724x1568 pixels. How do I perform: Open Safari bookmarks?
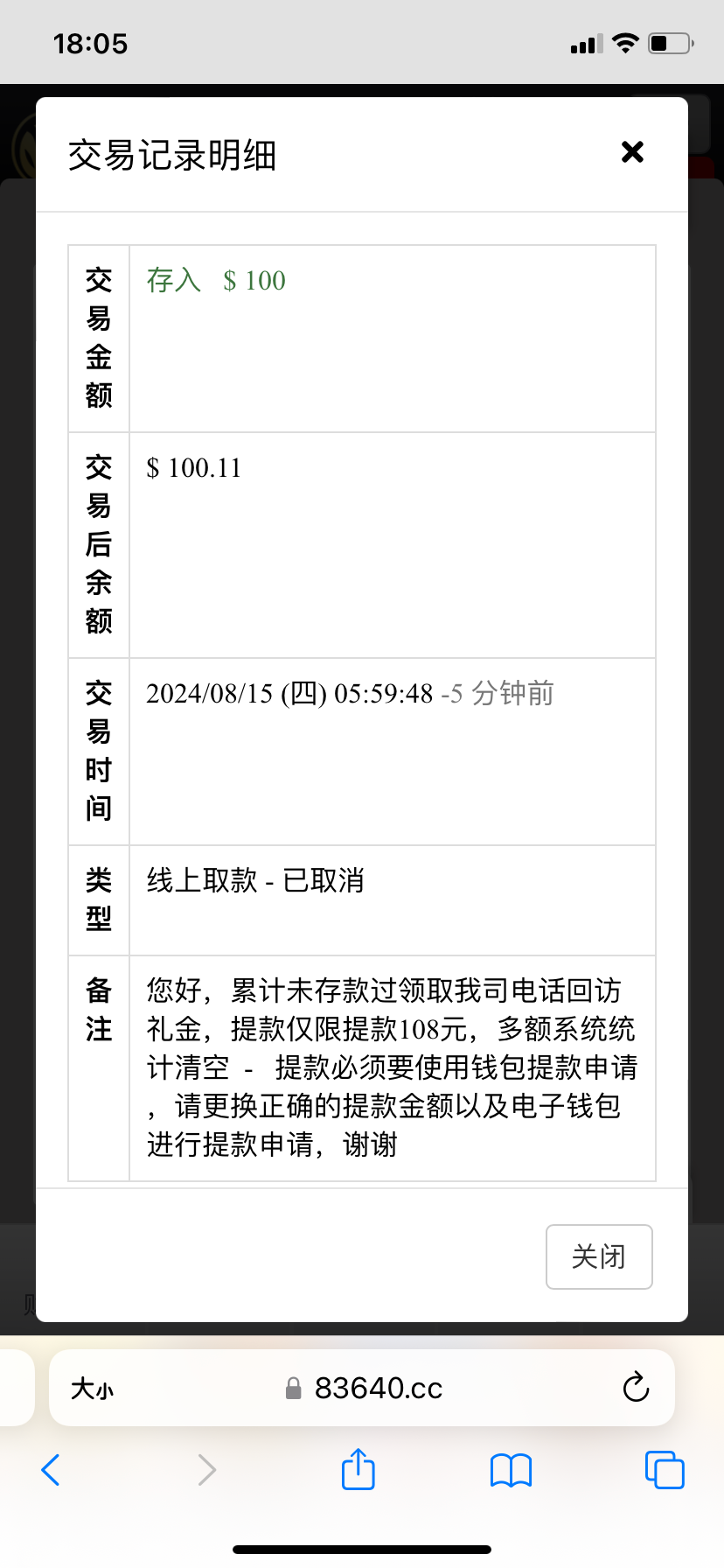pyautogui.click(x=511, y=1470)
